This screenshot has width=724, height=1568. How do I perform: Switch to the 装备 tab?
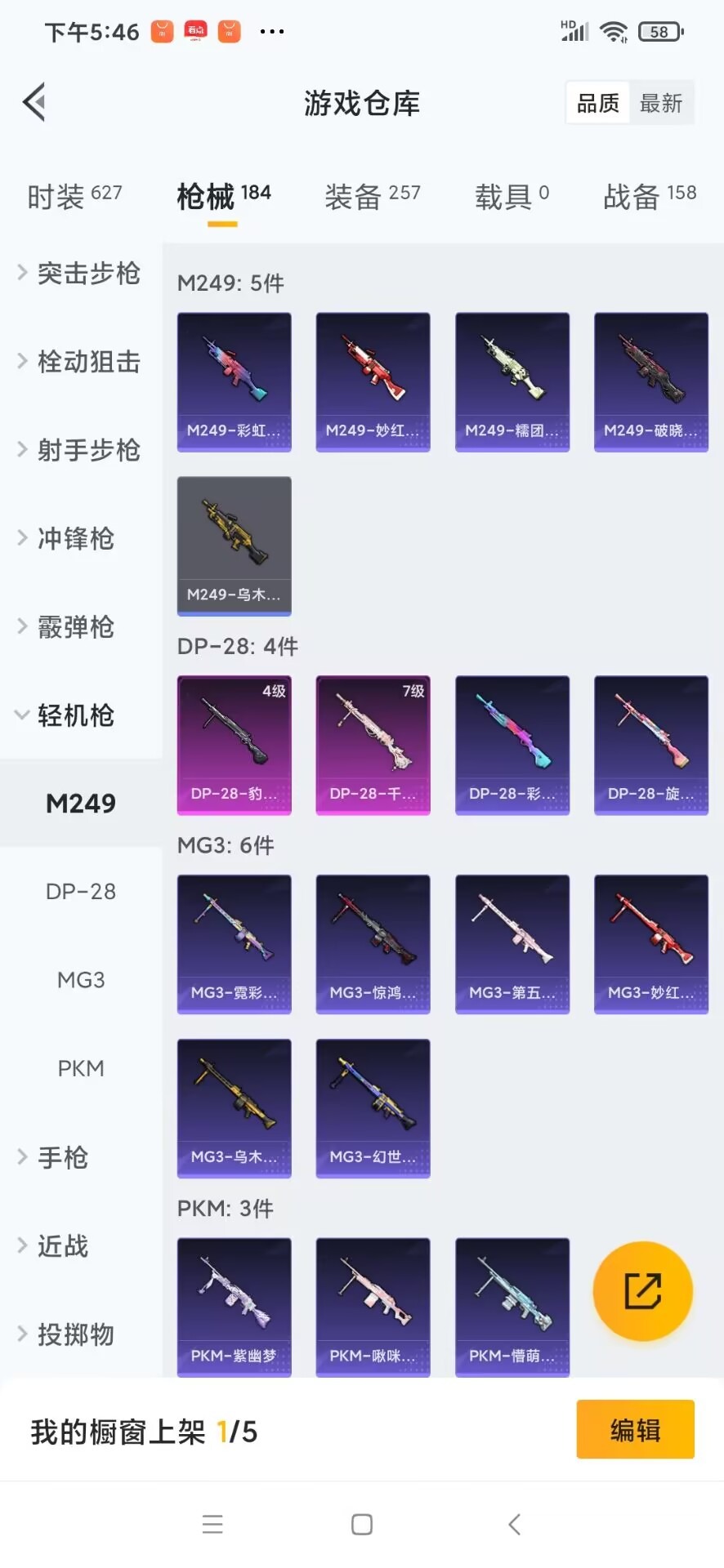[372, 196]
